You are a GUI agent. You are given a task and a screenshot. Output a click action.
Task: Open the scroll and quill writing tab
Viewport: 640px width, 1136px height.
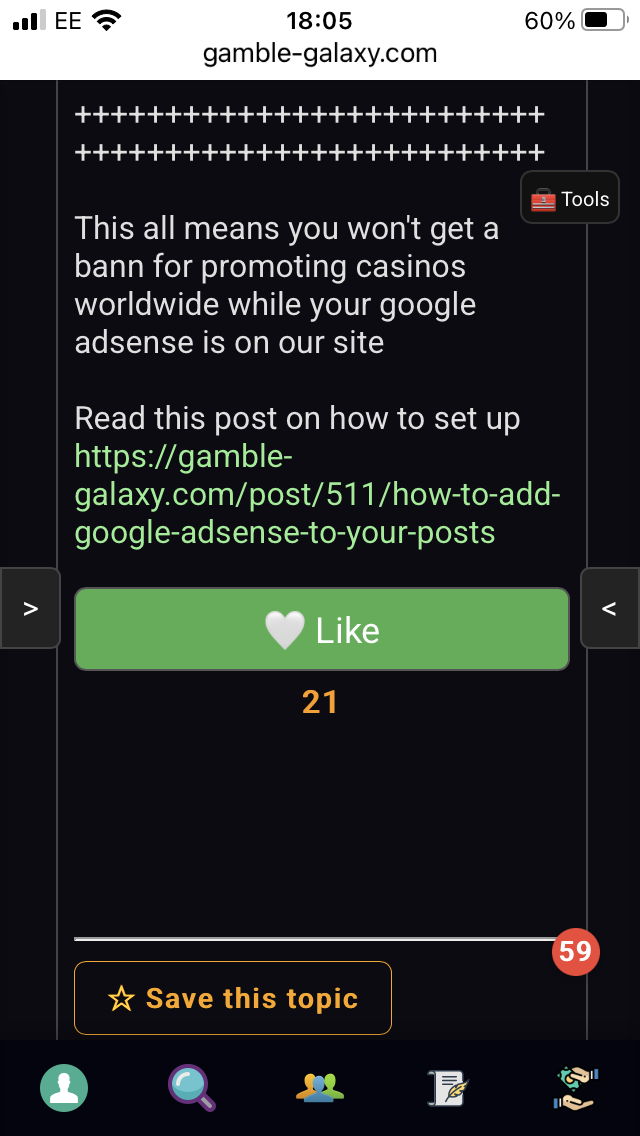pyautogui.click(x=447, y=1087)
